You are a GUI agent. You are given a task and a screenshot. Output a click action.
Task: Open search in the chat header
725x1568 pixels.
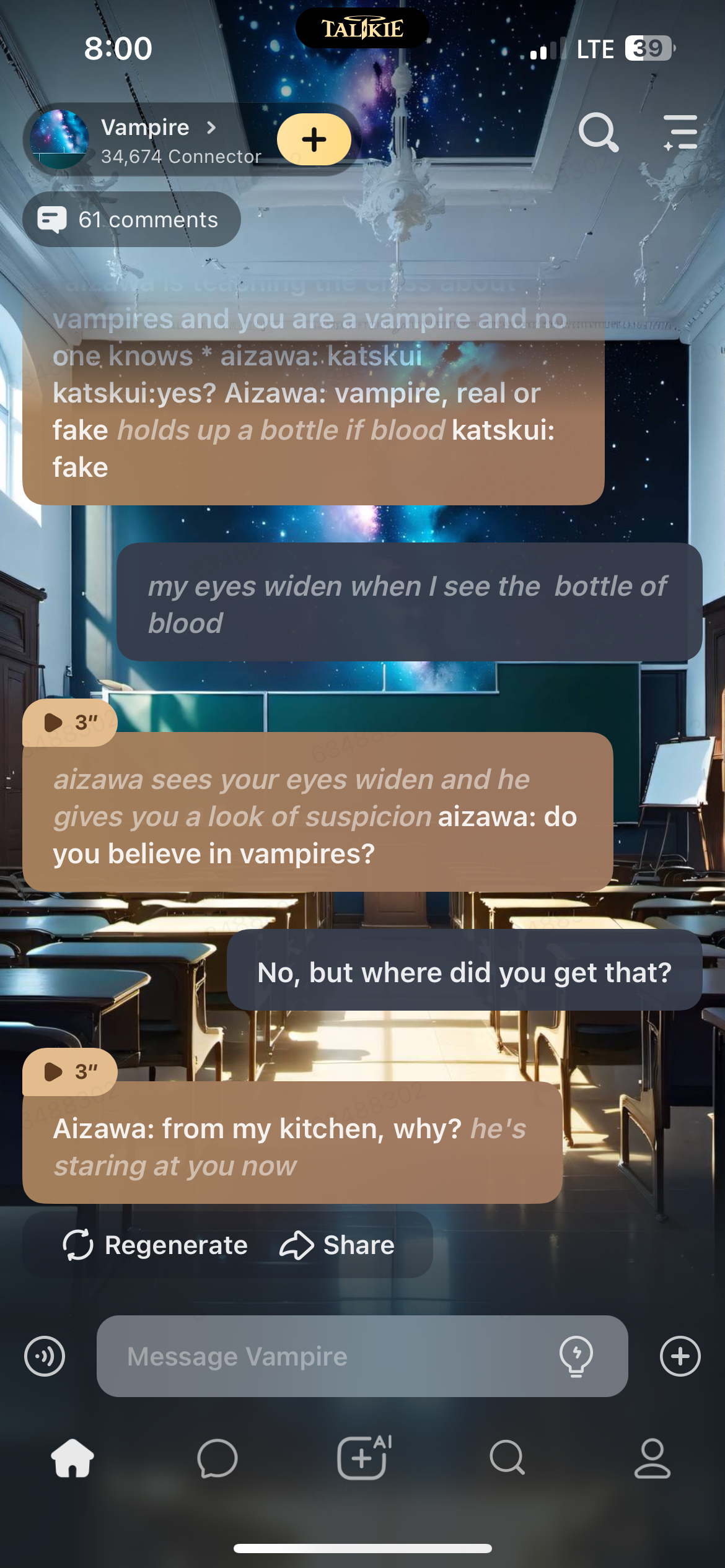598,132
